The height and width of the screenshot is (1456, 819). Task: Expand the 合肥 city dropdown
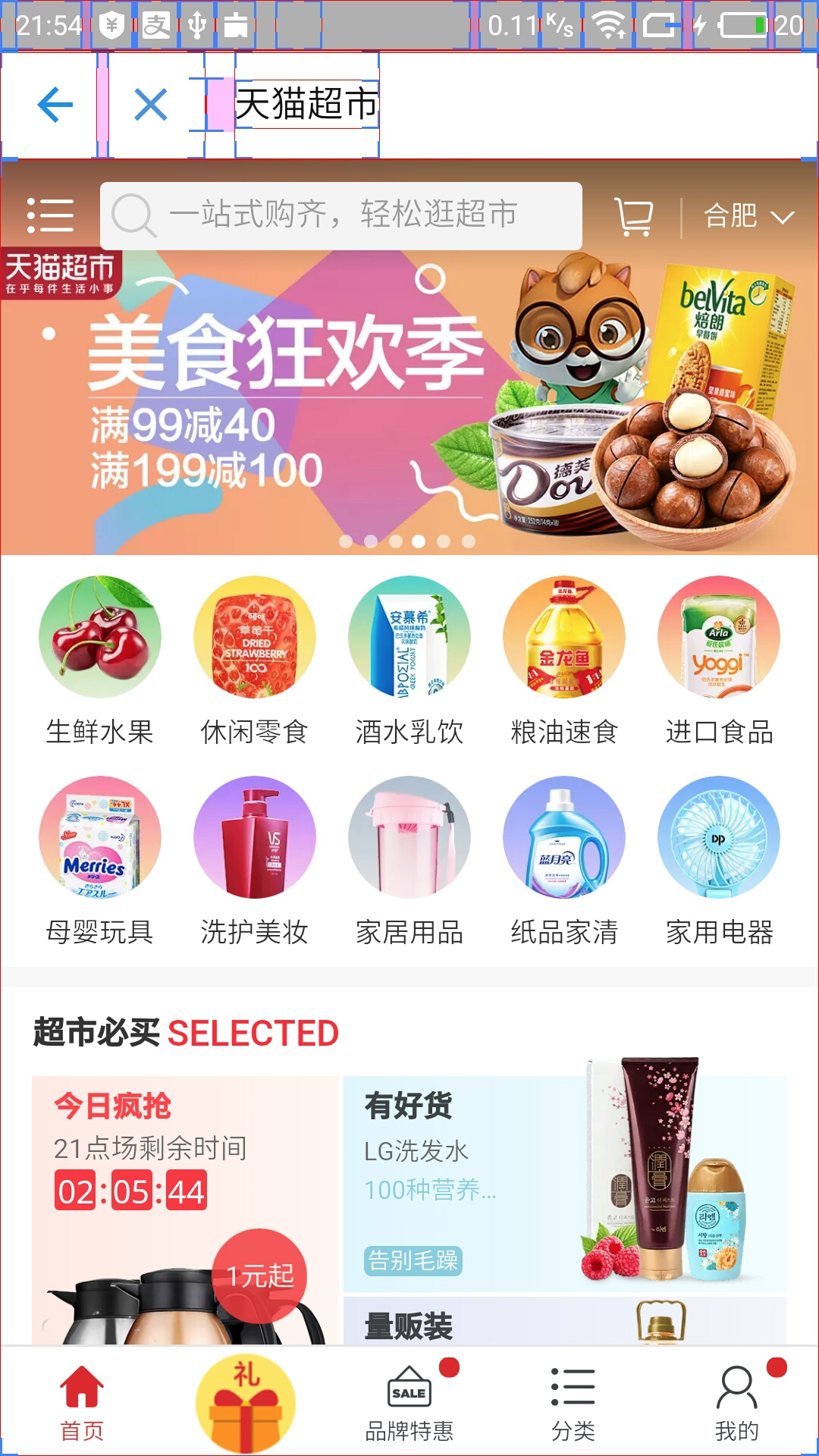(748, 217)
